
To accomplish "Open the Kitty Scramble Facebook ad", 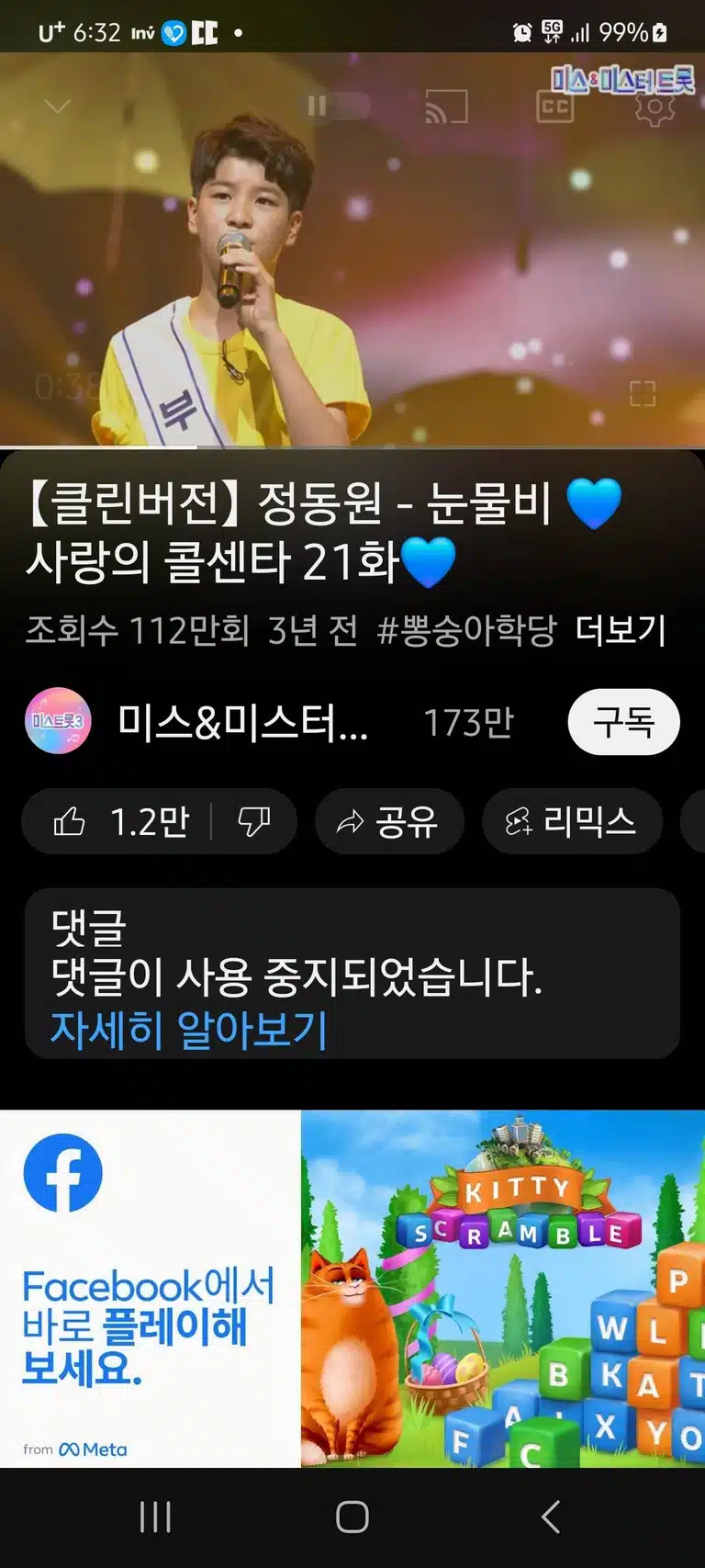I will tap(352, 1288).
